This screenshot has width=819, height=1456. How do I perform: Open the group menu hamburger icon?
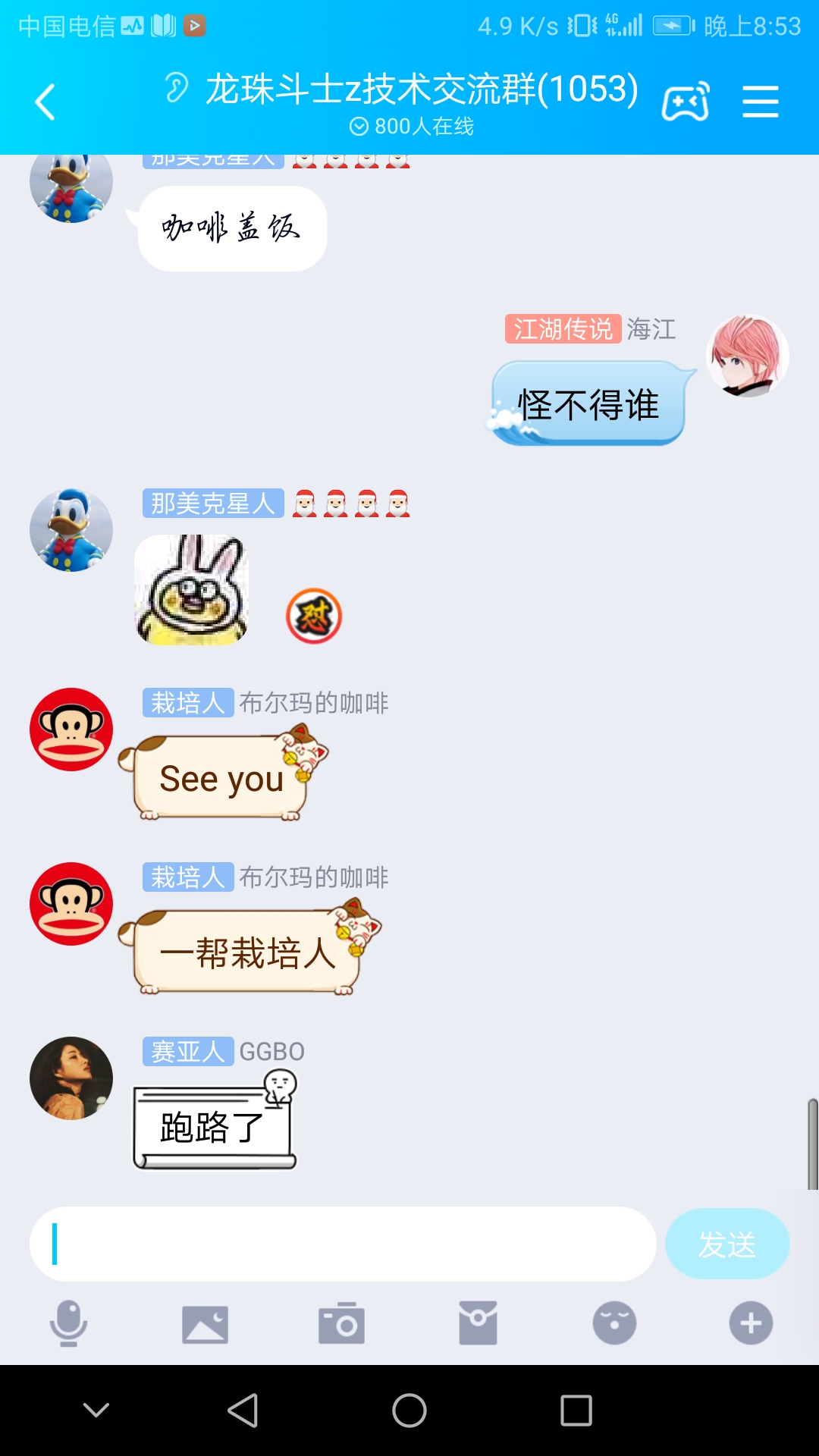761,102
